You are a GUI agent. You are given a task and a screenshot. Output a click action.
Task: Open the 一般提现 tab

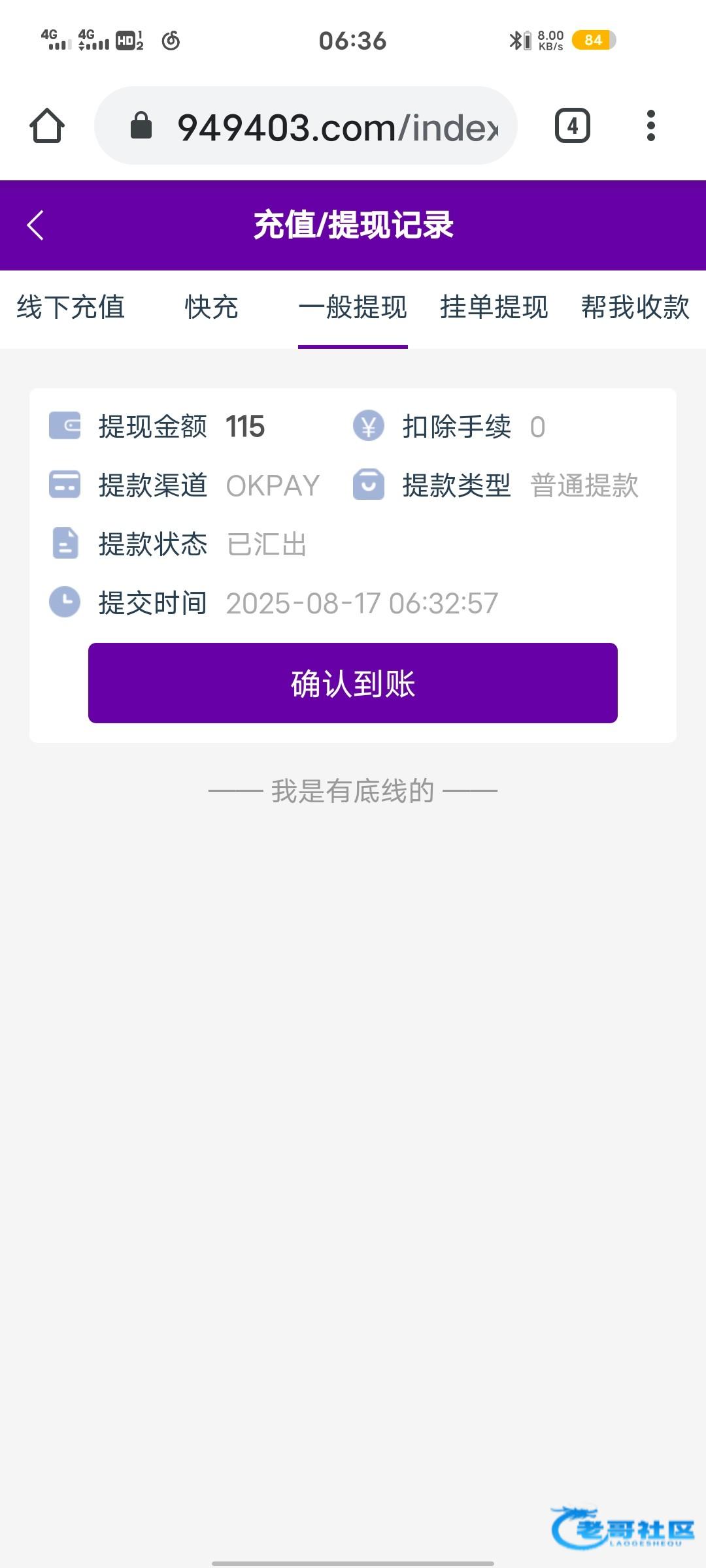pyautogui.click(x=353, y=307)
